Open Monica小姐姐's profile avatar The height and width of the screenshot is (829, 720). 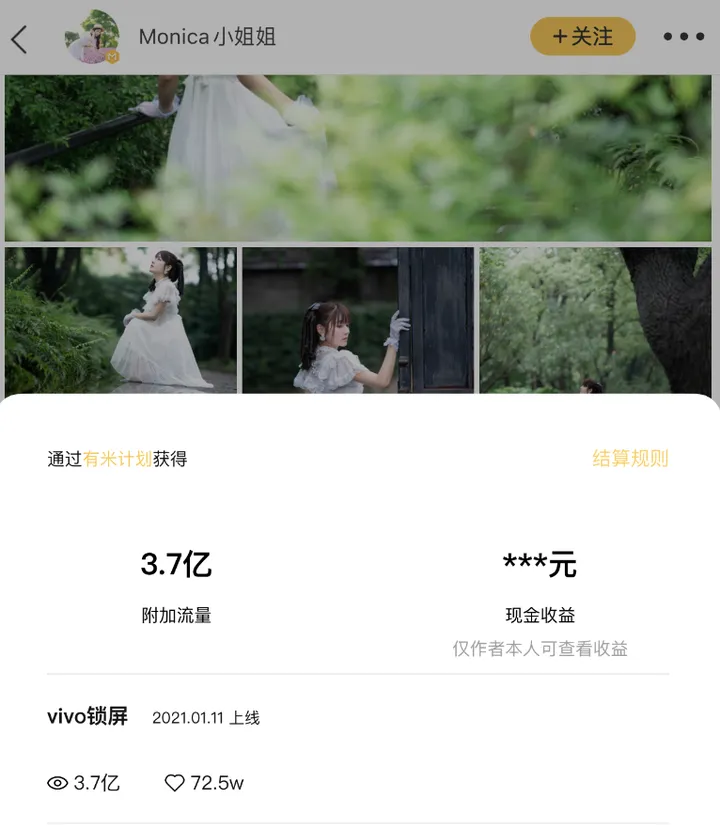pyautogui.click(x=94, y=38)
